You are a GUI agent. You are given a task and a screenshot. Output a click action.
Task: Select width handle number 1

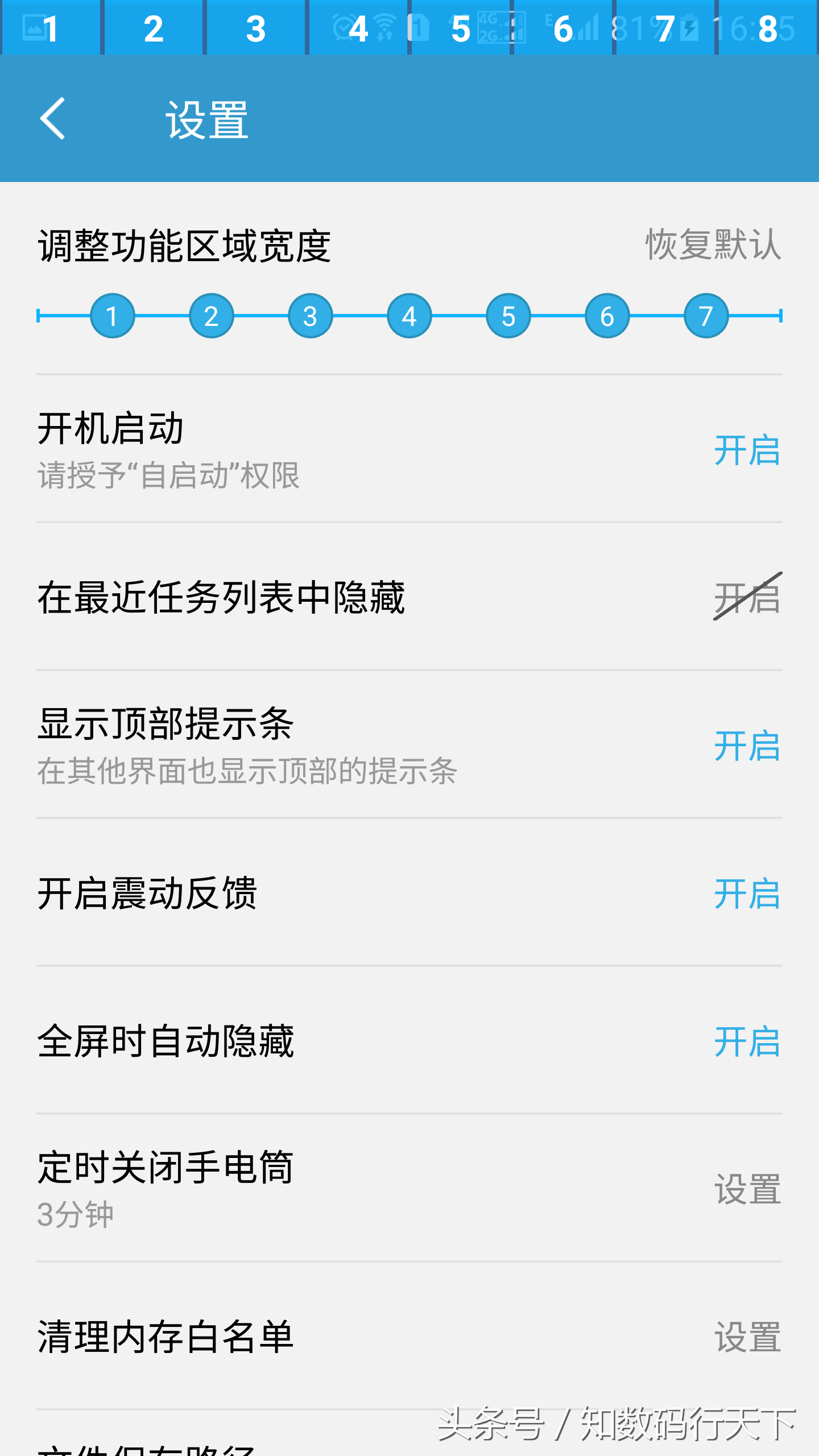click(113, 316)
